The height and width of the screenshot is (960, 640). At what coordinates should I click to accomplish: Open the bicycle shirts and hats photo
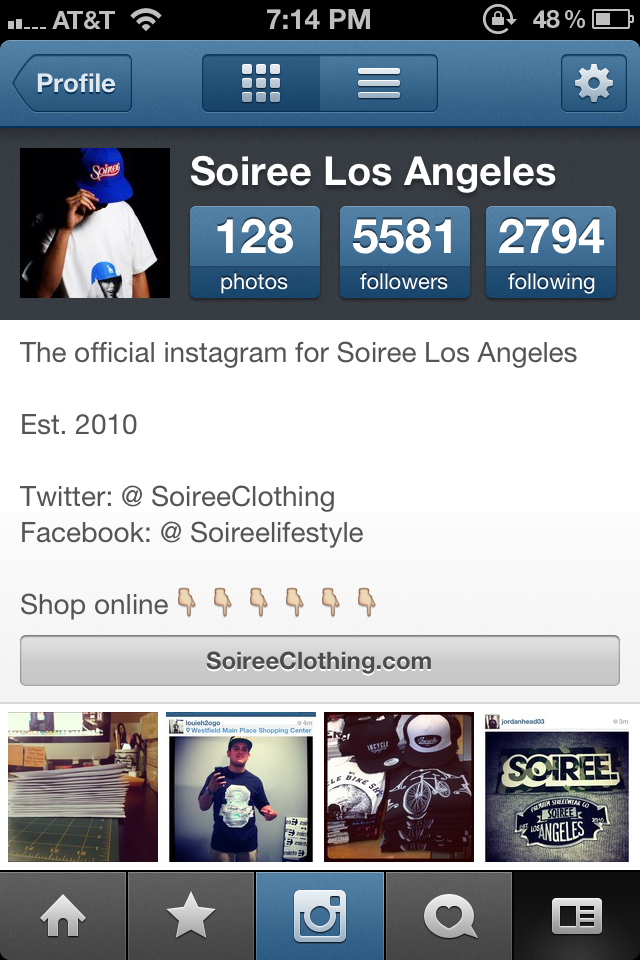pyautogui.click(x=399, y=786)
